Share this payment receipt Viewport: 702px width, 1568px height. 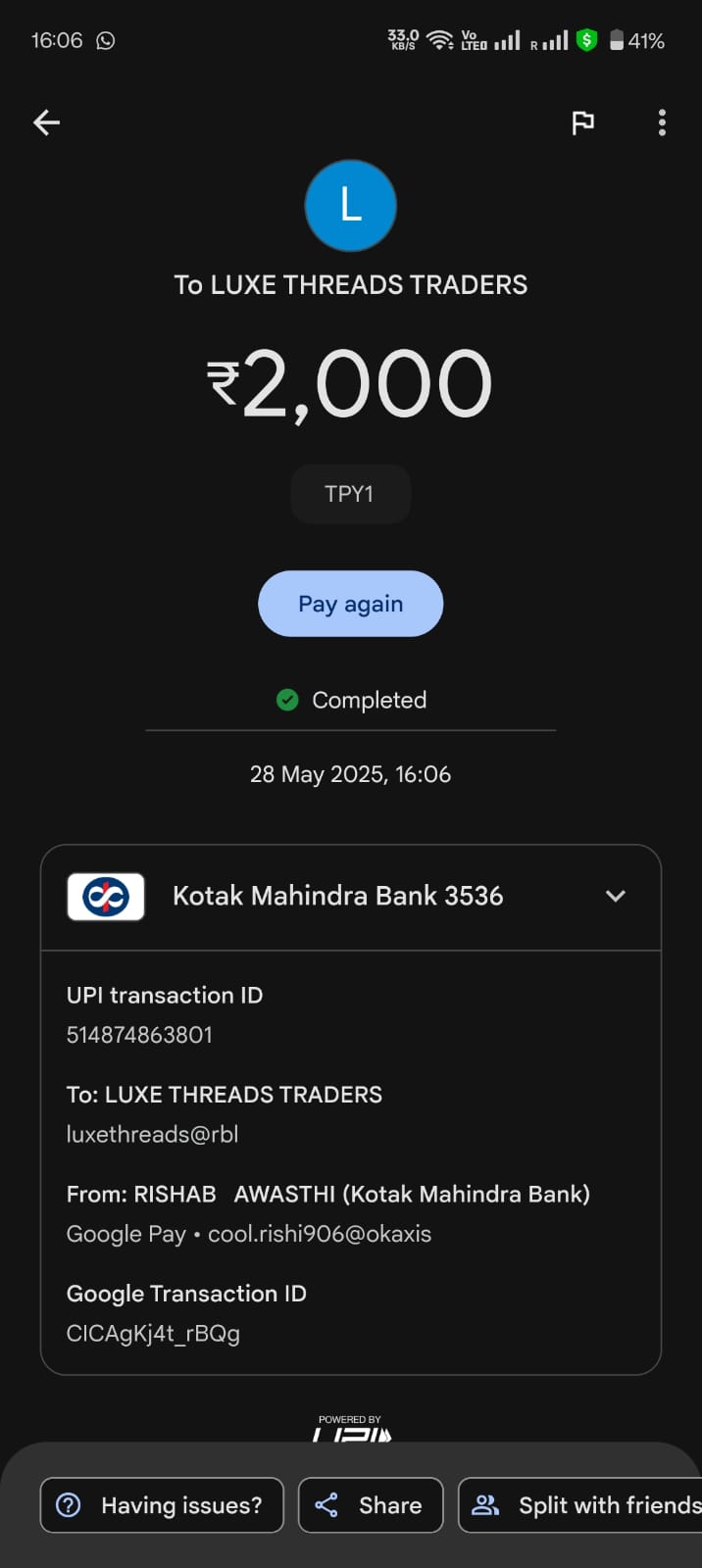click(371, 1505)
